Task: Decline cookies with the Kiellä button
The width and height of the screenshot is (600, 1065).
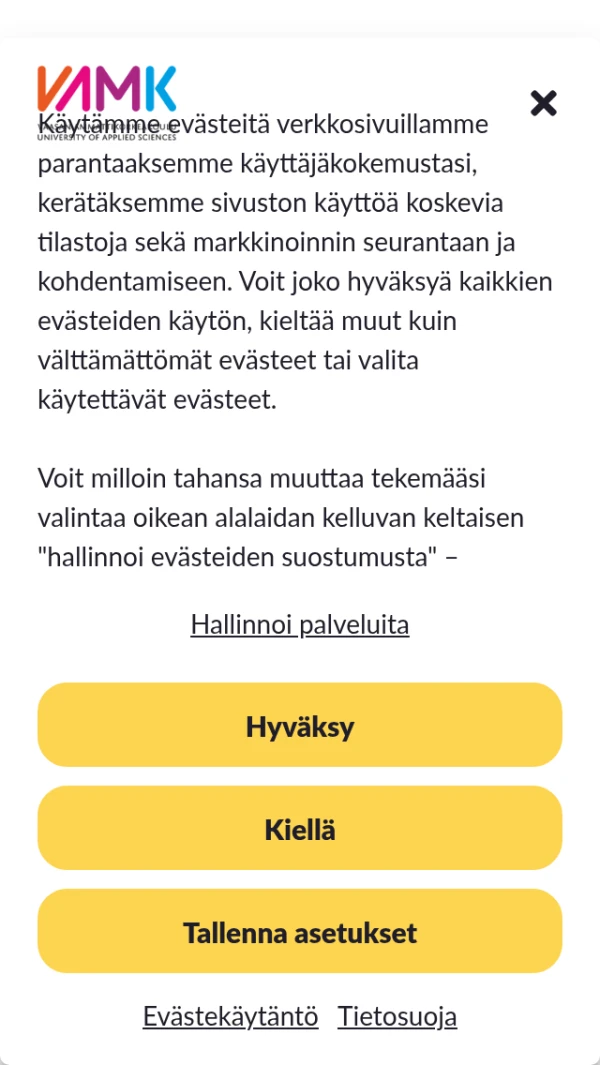Action: tap(300, 829)
